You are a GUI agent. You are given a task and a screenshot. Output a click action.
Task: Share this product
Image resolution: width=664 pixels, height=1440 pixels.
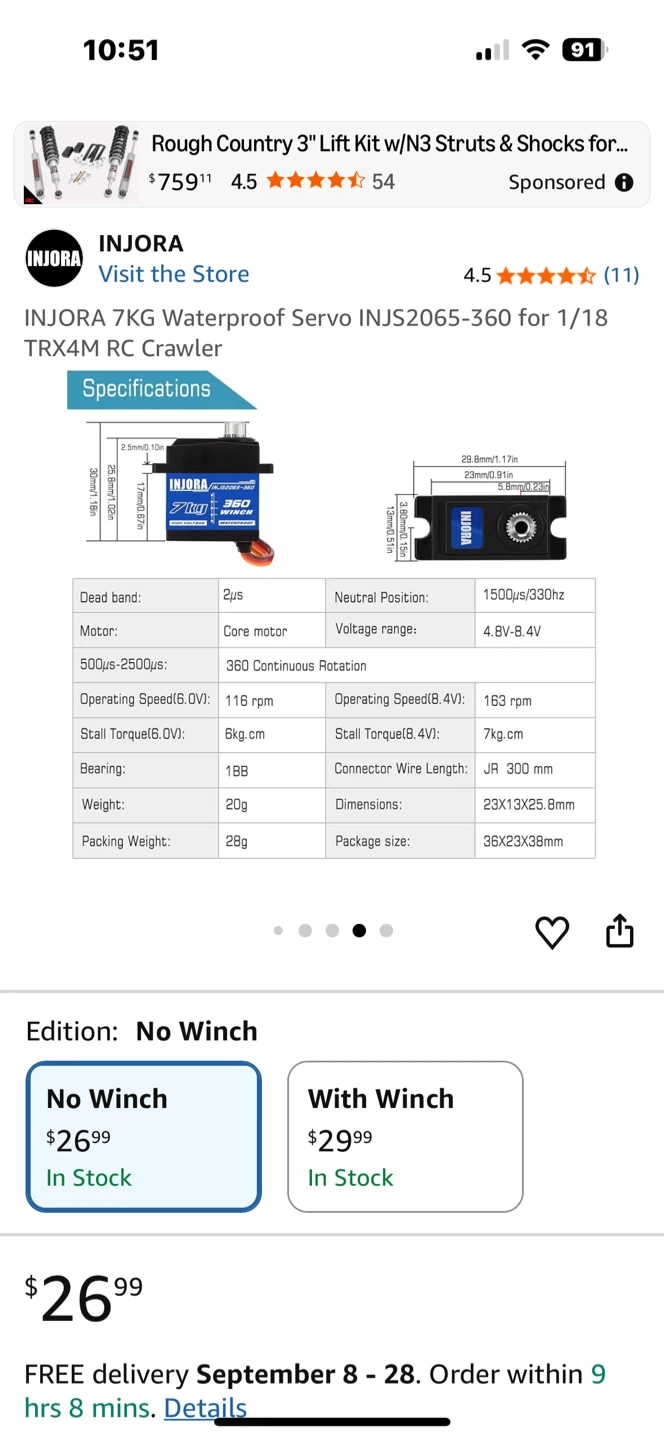620,930
